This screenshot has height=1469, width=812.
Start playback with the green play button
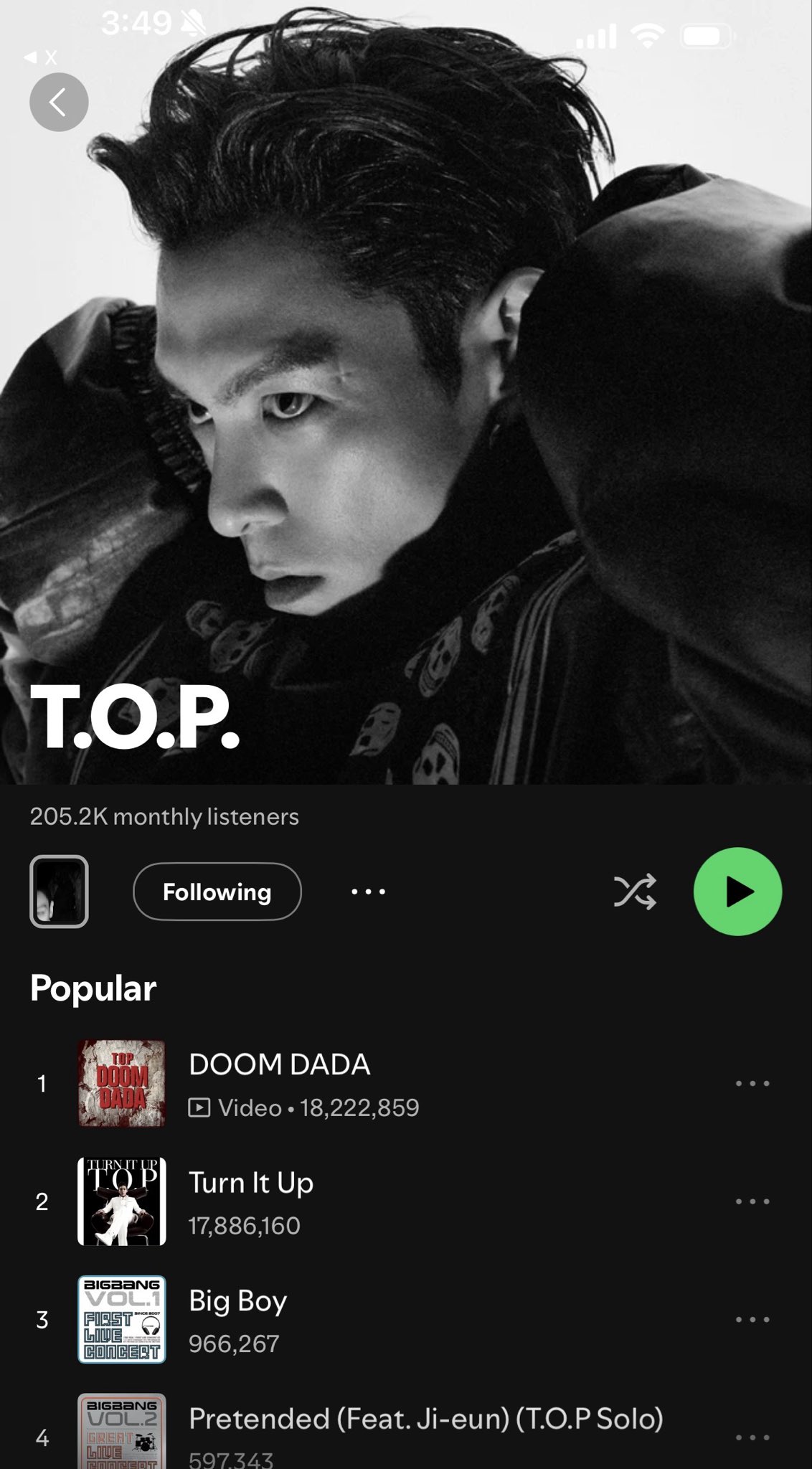(x=737, y=892)
